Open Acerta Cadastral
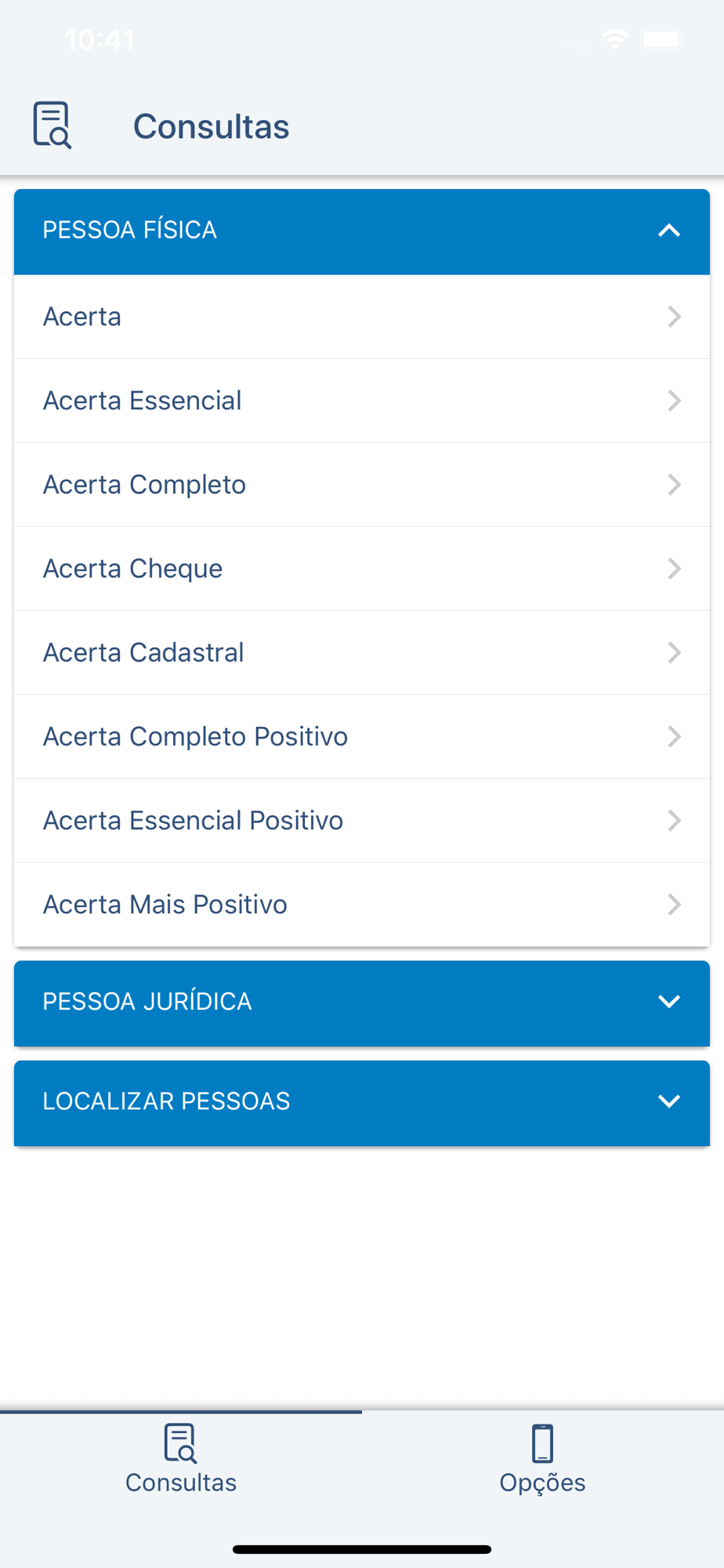The height and width of the screenshot is (1568, 724). click(x=361, y=652)
